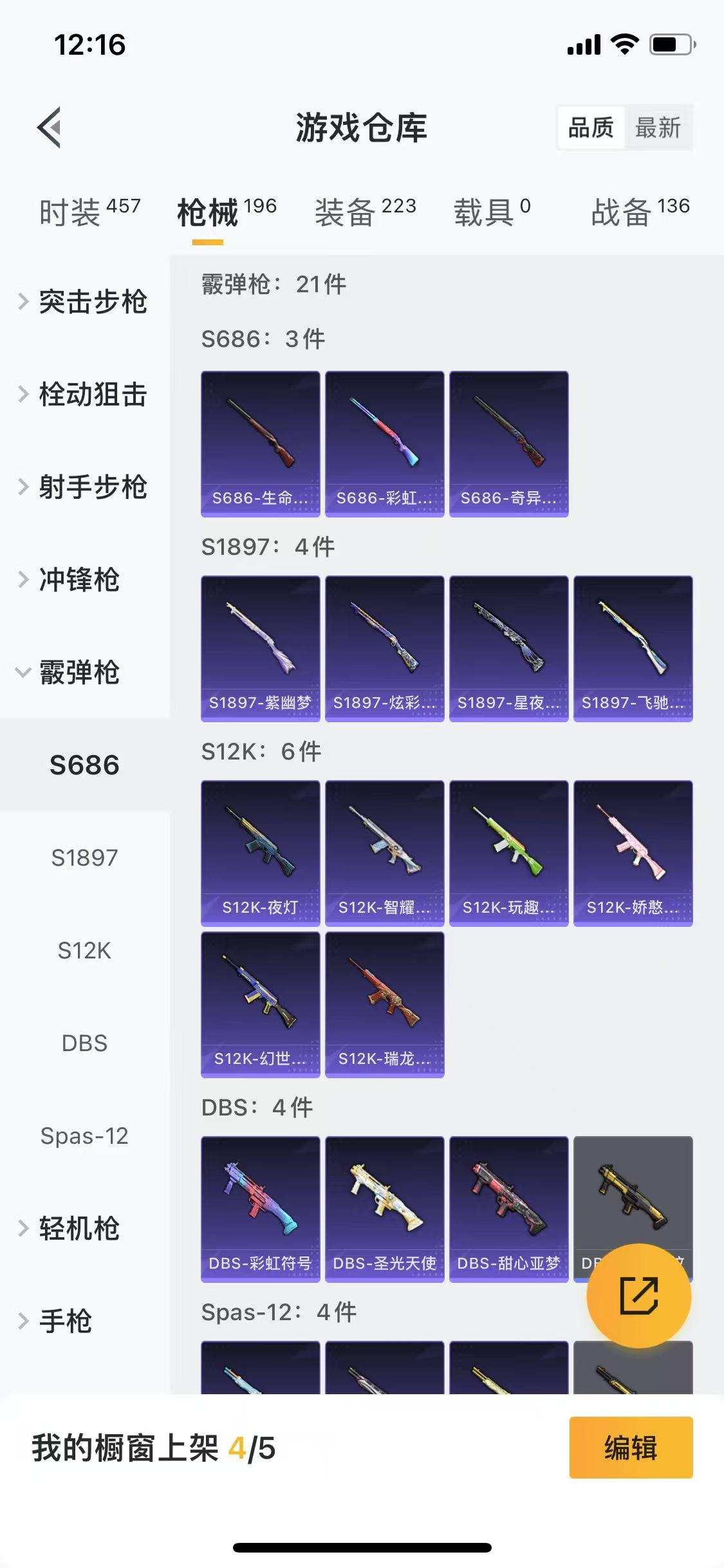724x1568 pixels.
Task: Open the S1897-紫幽梦 skin tile
Action: (260, 648)
